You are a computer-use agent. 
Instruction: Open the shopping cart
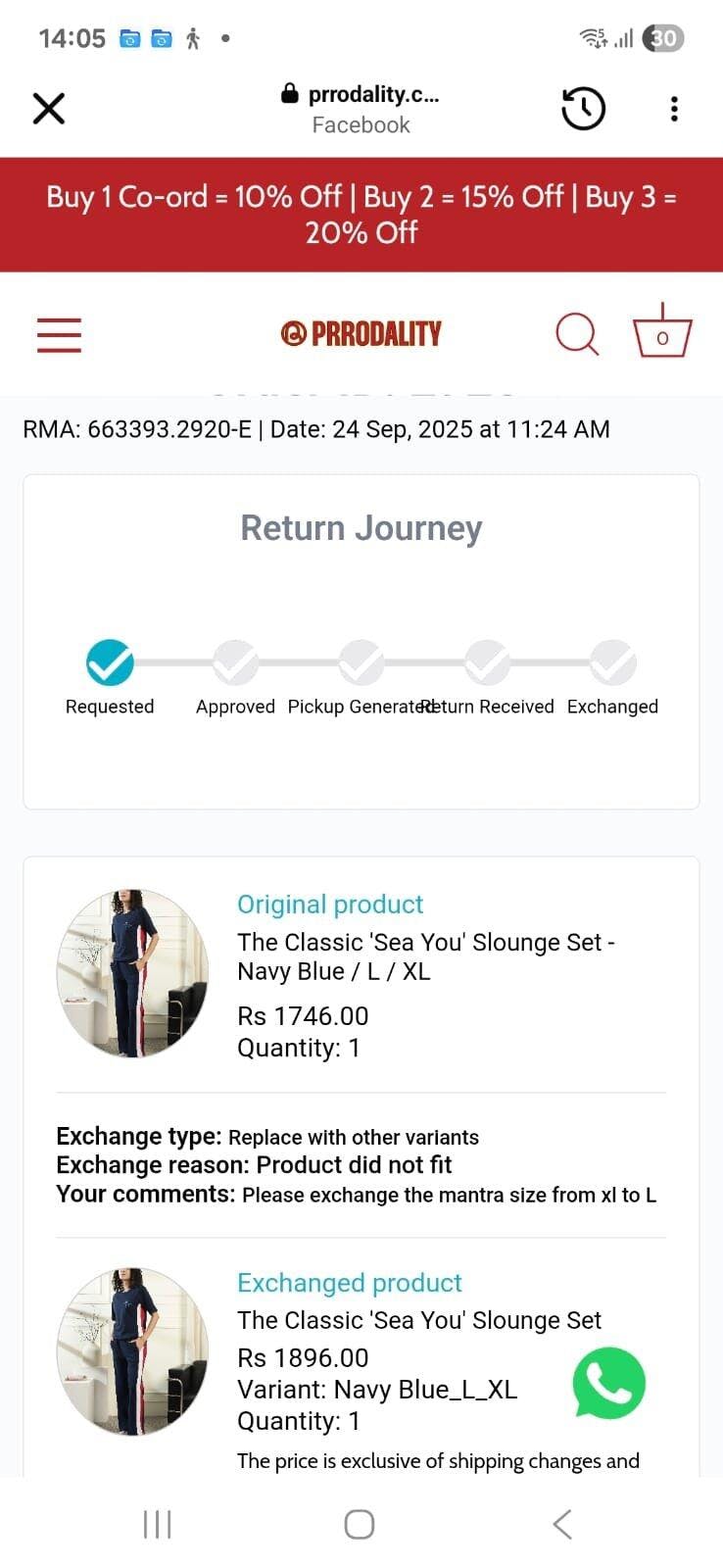[x=662, y=332]
